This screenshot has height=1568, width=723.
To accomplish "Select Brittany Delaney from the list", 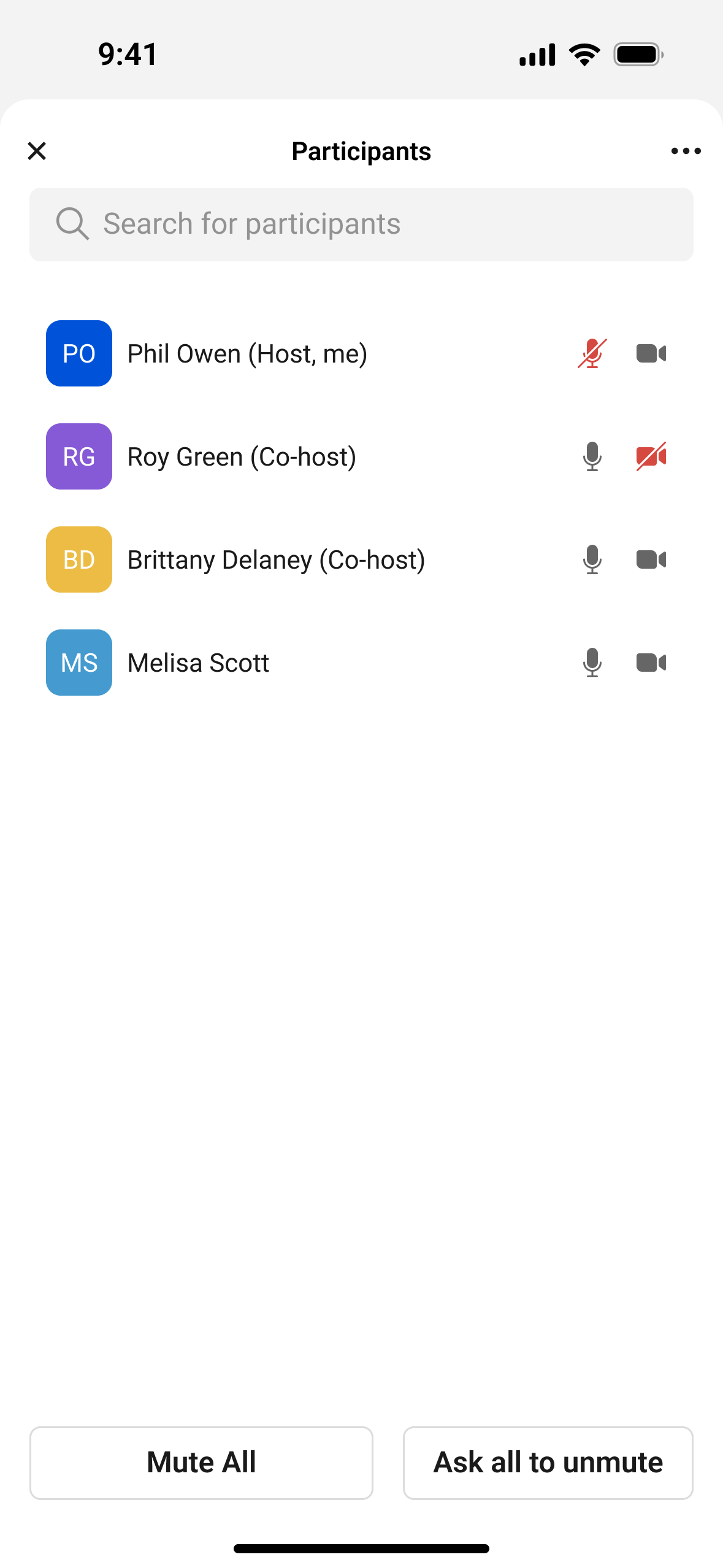I will pos(276,559).
